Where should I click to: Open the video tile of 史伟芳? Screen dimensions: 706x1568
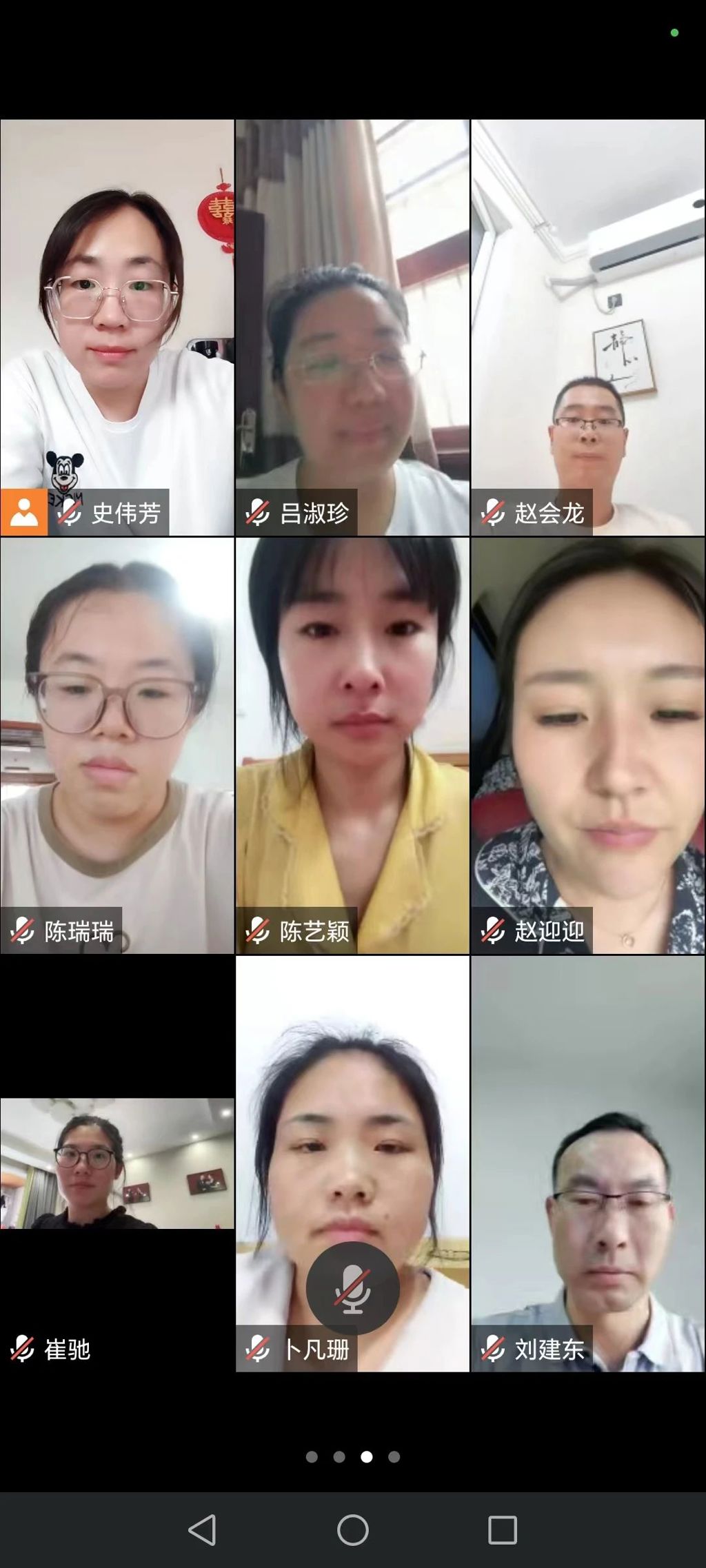click(117, 327)
